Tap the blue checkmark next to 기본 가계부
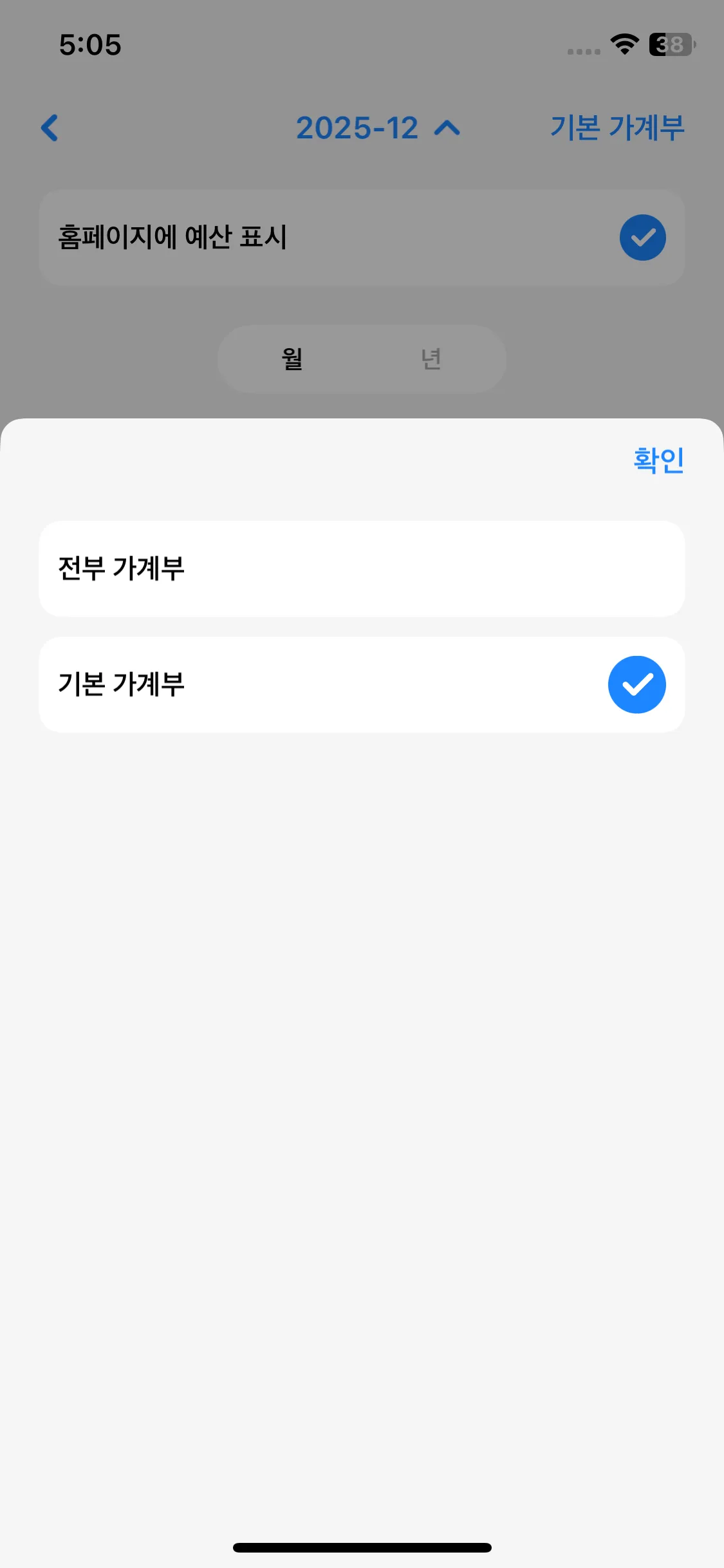 636,684
